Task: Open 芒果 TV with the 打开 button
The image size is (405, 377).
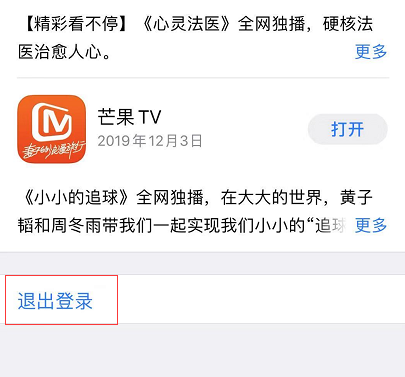Action: click(347, 129)
